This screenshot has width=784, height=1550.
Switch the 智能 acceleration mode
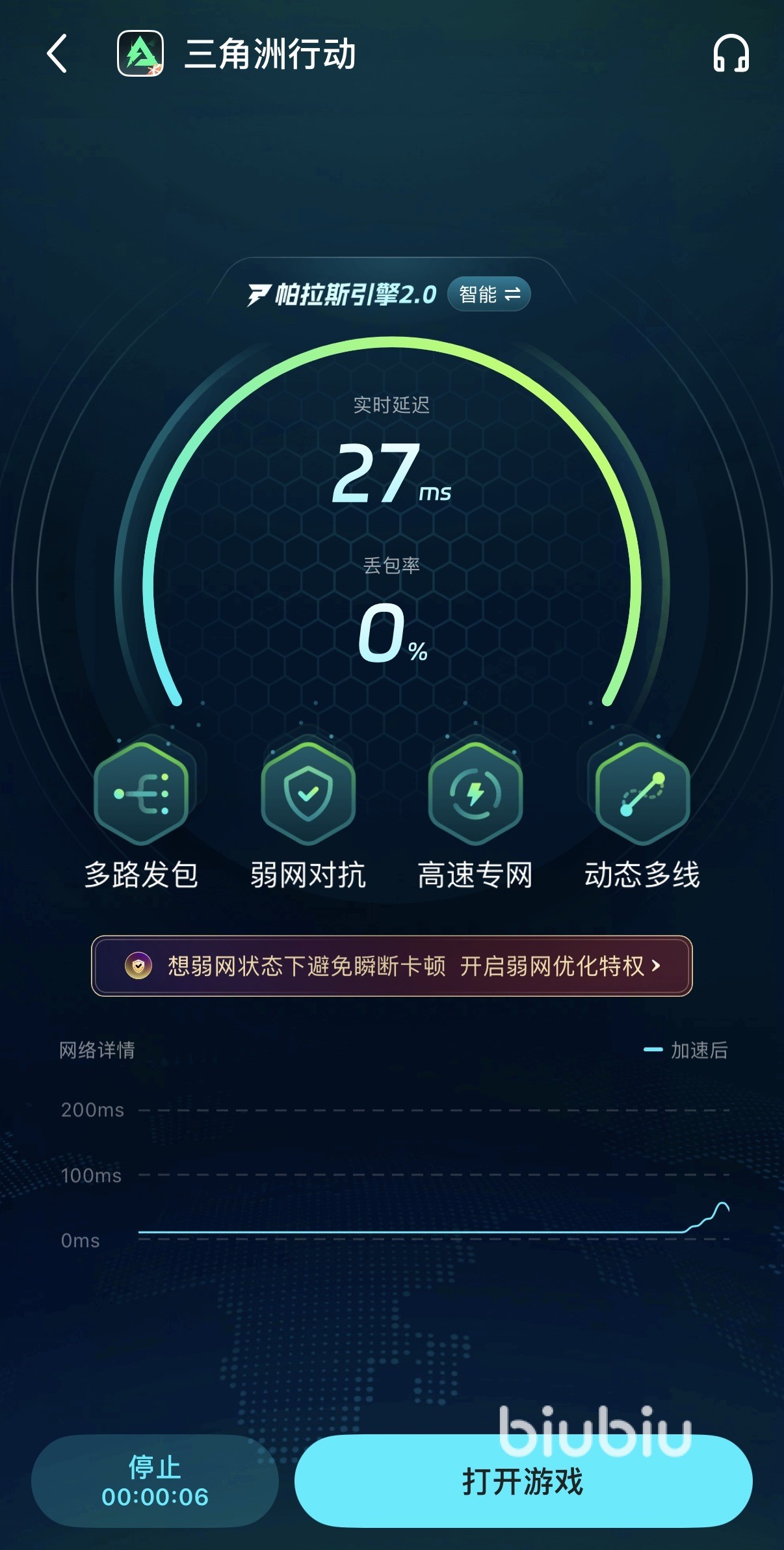(489, 295)
